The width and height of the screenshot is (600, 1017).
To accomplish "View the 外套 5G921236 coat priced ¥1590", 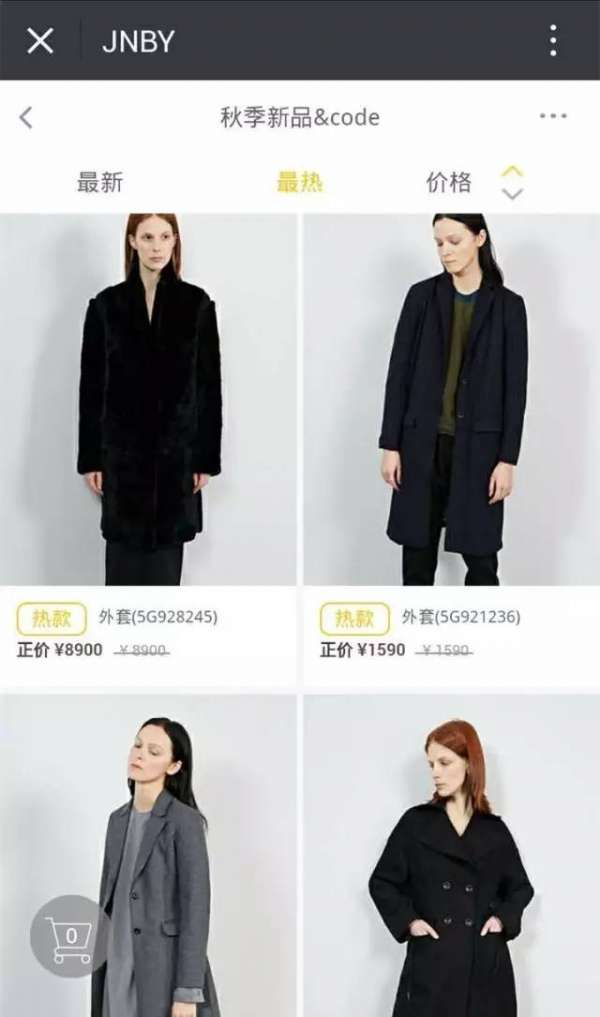I will coord(451,400).
